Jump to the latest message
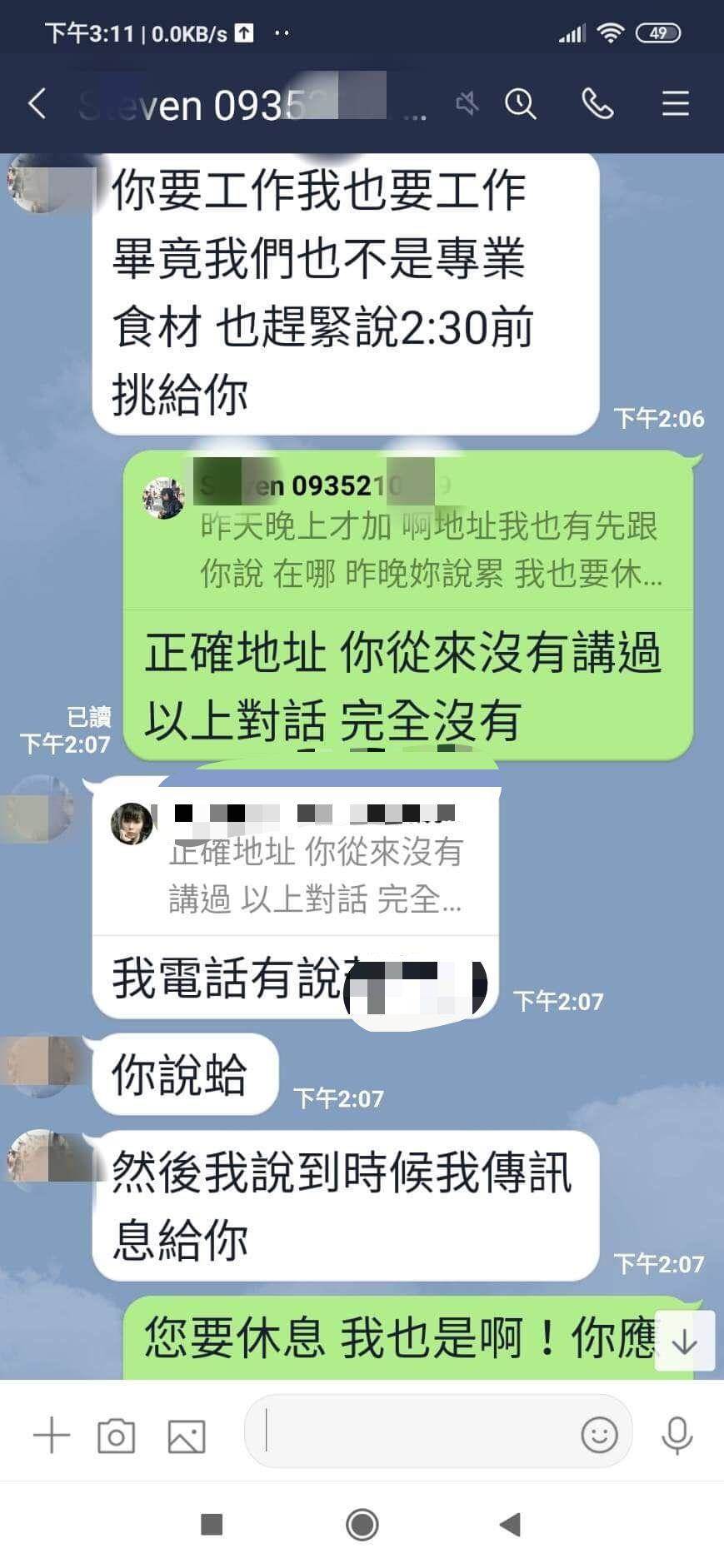Image resolution: width=724 pixels, height=1568 pixels. click(x=684, y=1342)
